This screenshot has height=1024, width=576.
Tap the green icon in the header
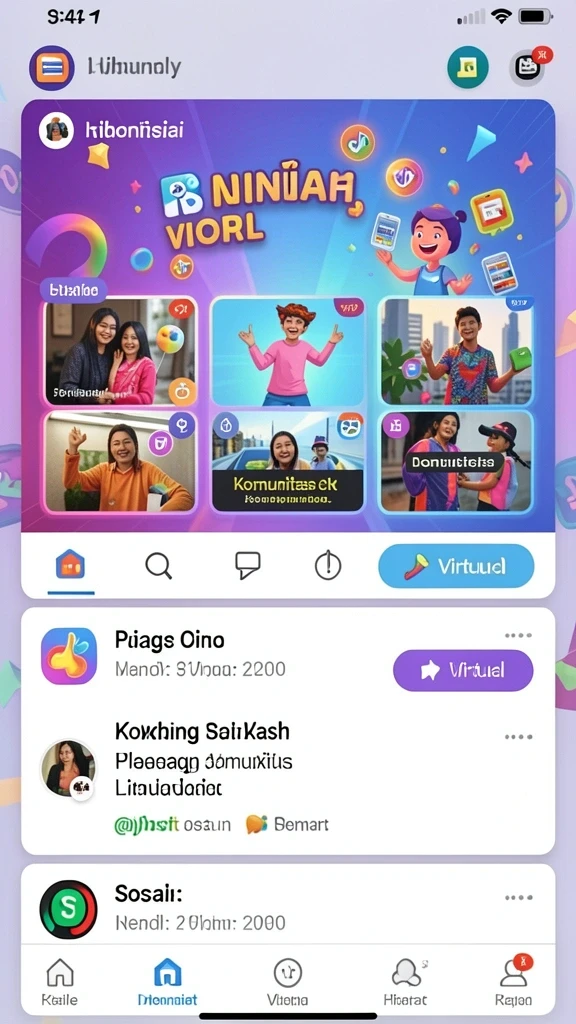click(468, 67)
